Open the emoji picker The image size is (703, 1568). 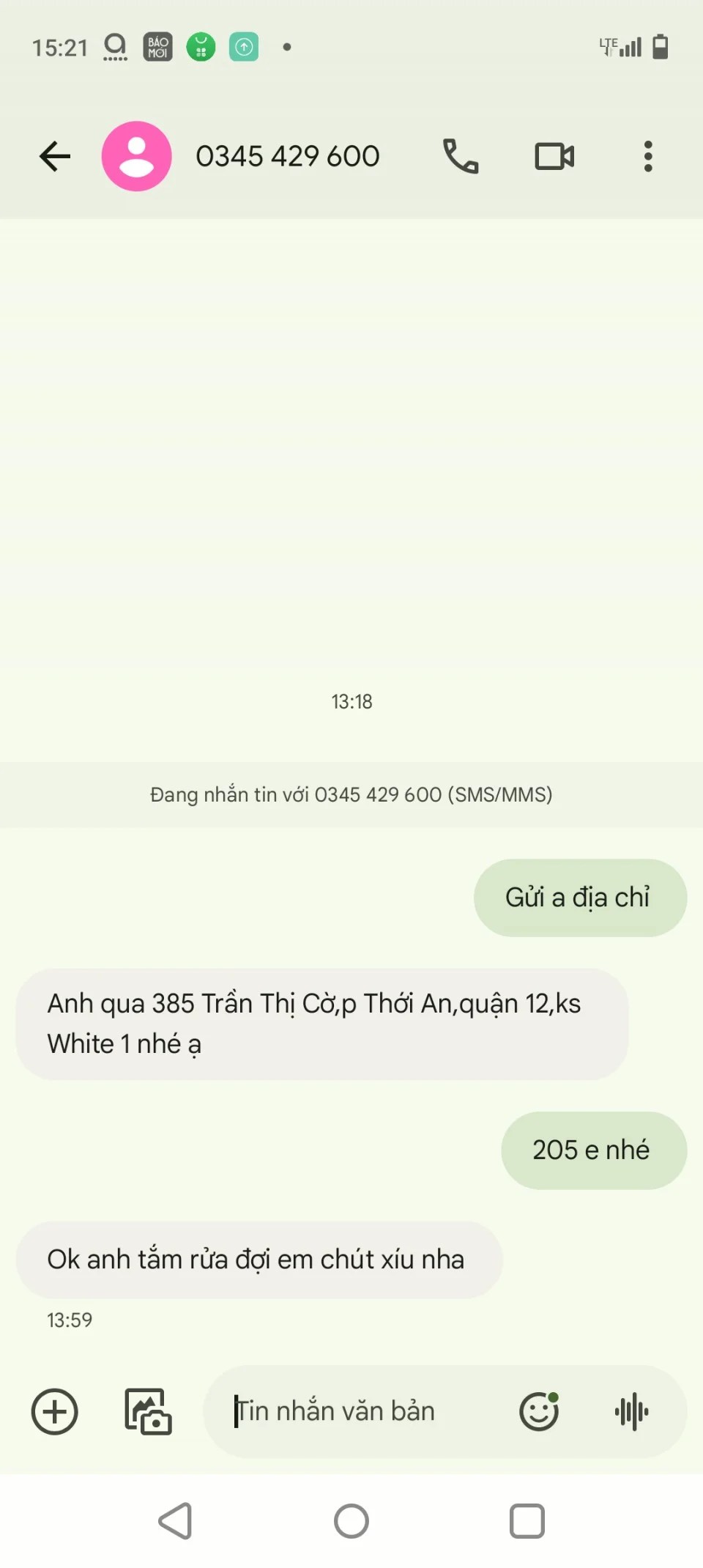539,1411
